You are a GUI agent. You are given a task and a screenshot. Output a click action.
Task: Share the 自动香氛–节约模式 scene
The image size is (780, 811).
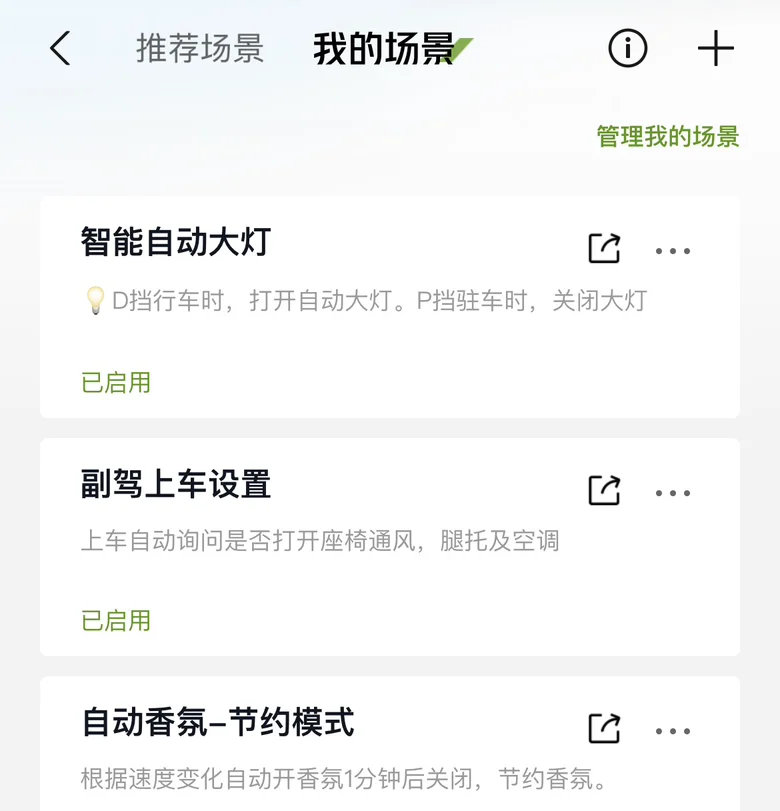pos(604,728)
